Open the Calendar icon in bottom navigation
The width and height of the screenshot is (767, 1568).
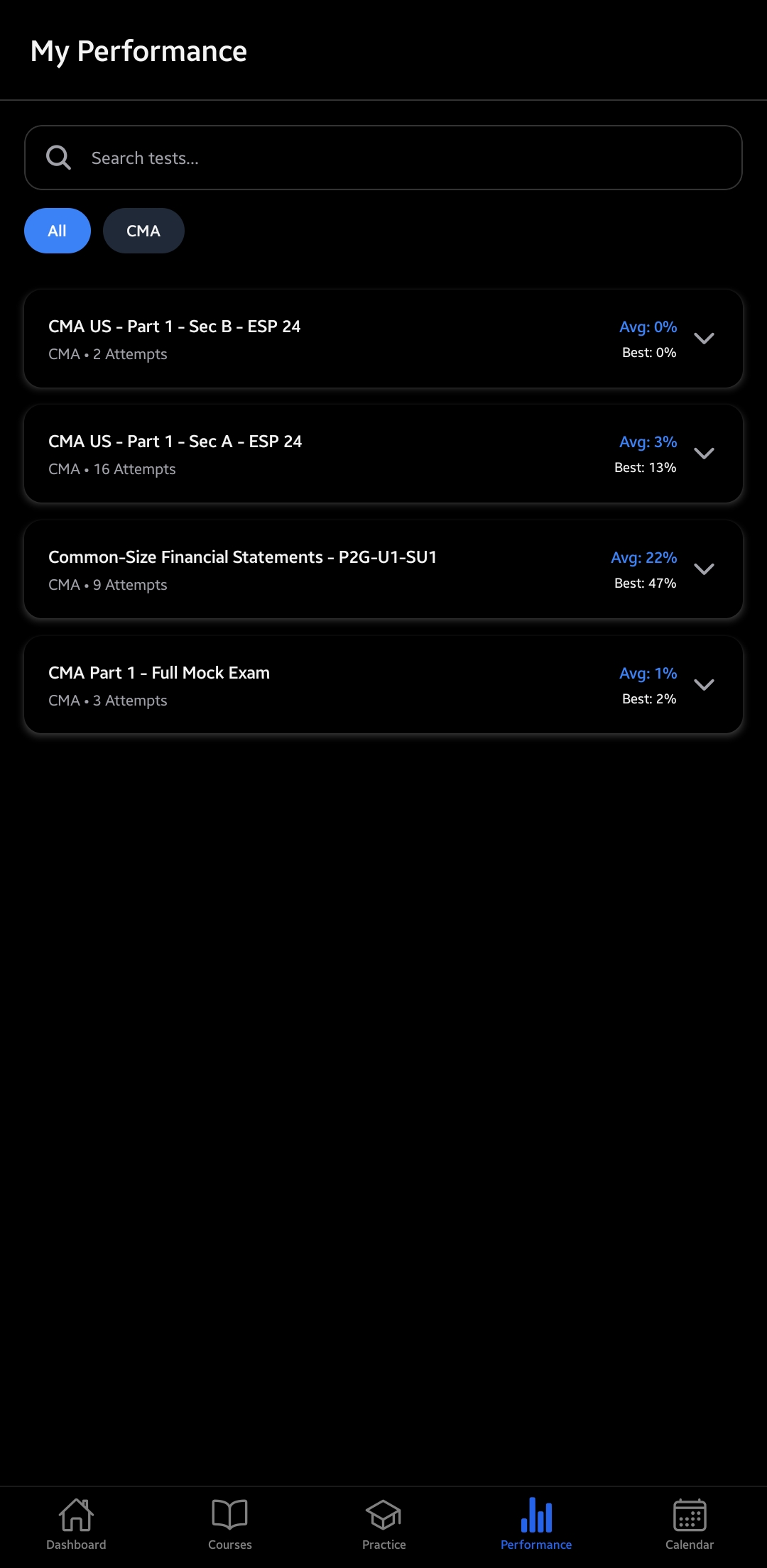[x=690, y=1518]
